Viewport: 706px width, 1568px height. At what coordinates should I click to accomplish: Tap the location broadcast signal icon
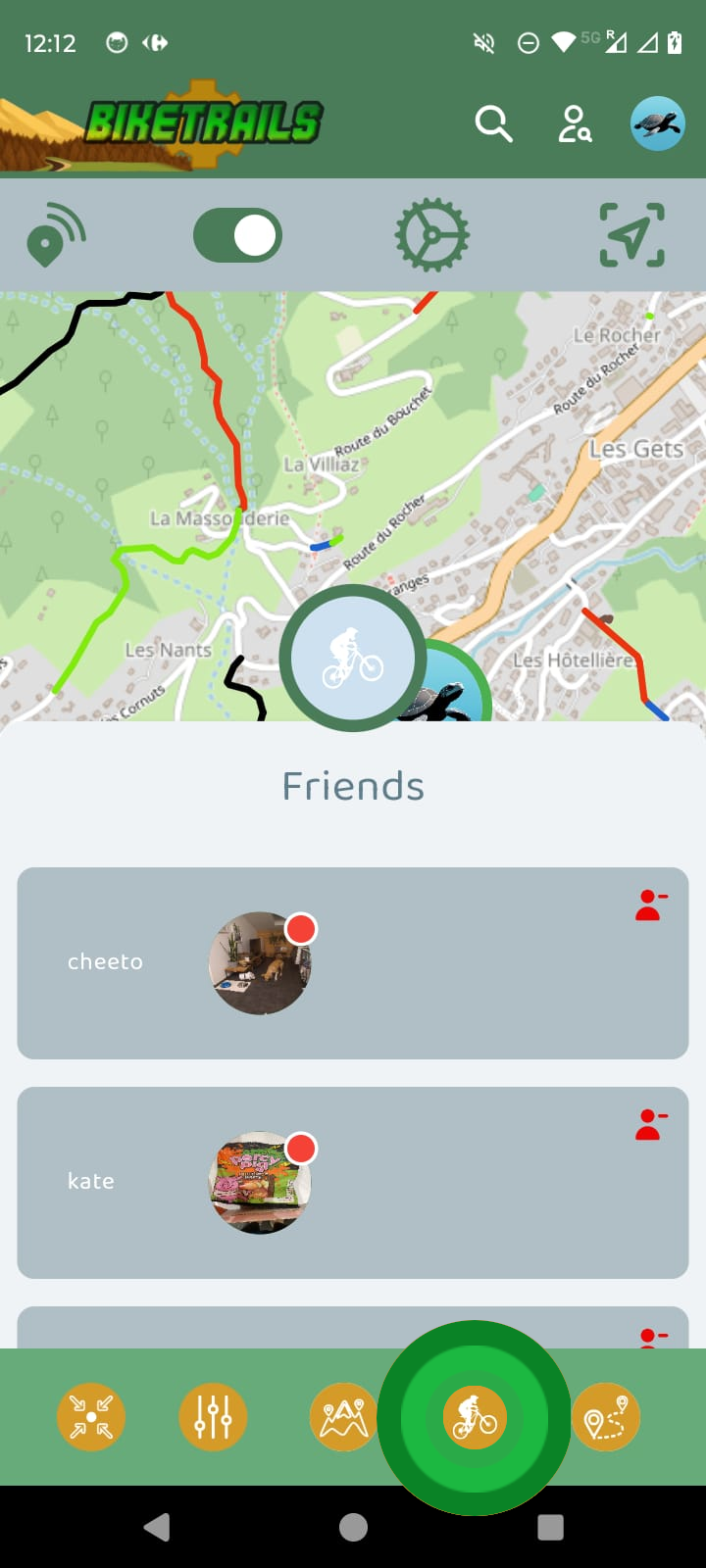(x=56, y=234)
